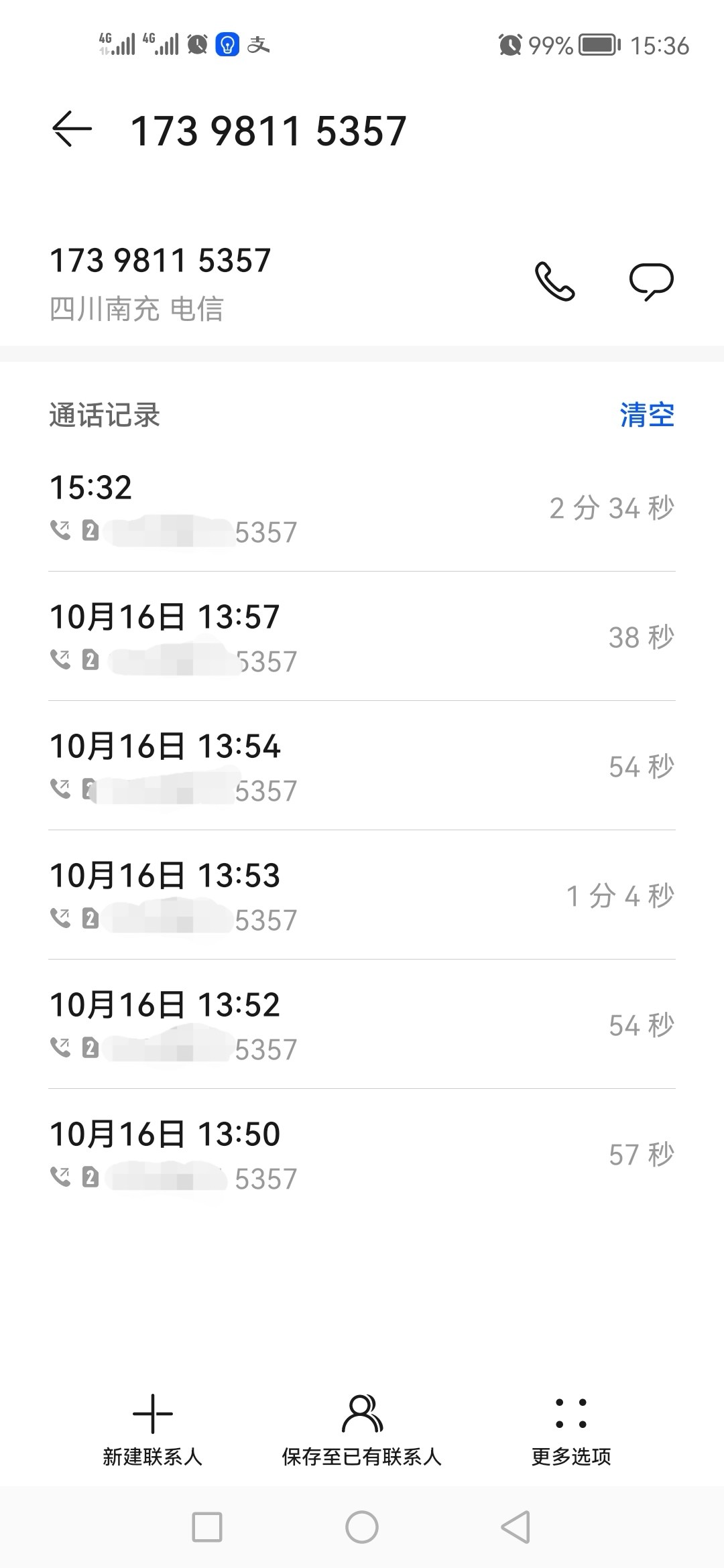Call 173 9811 5357 with the phone icon
The width and height of the screenshot is (724, 1568).
click(554, 281)
